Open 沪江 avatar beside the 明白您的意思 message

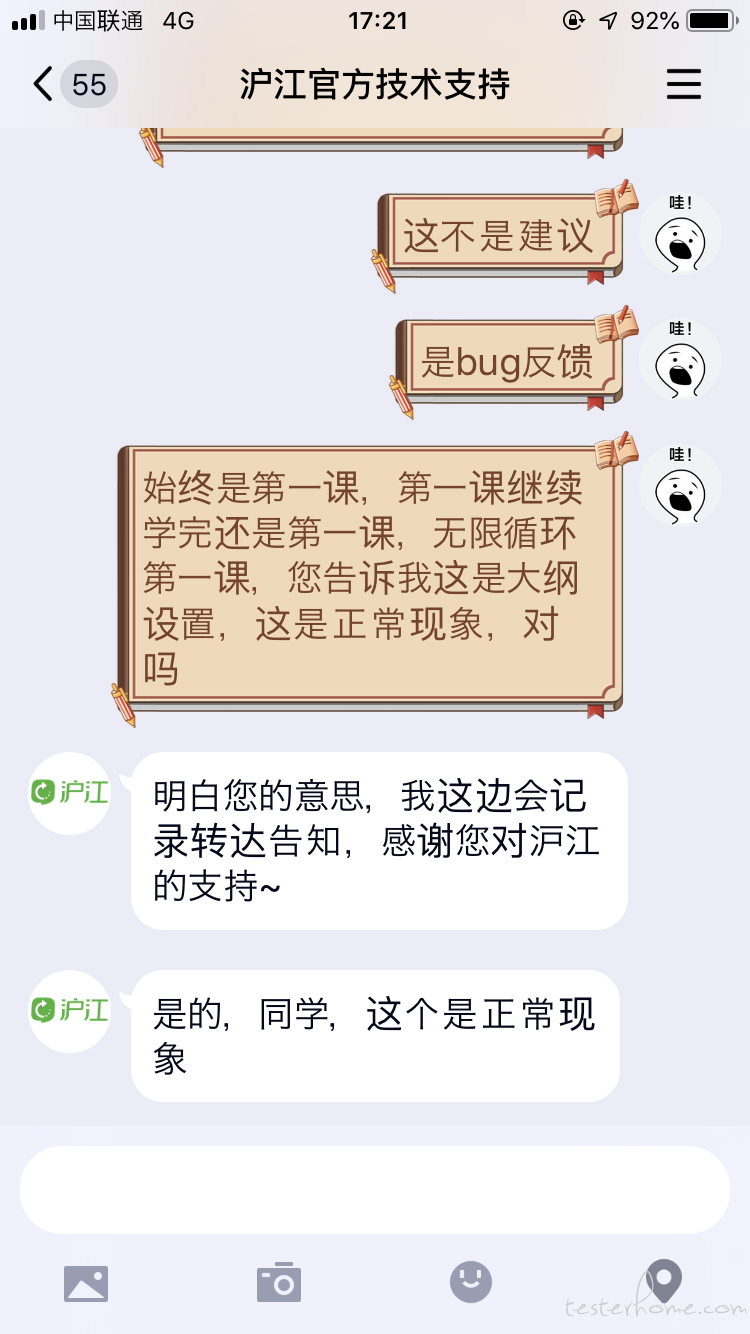click(x=69, y=793)
